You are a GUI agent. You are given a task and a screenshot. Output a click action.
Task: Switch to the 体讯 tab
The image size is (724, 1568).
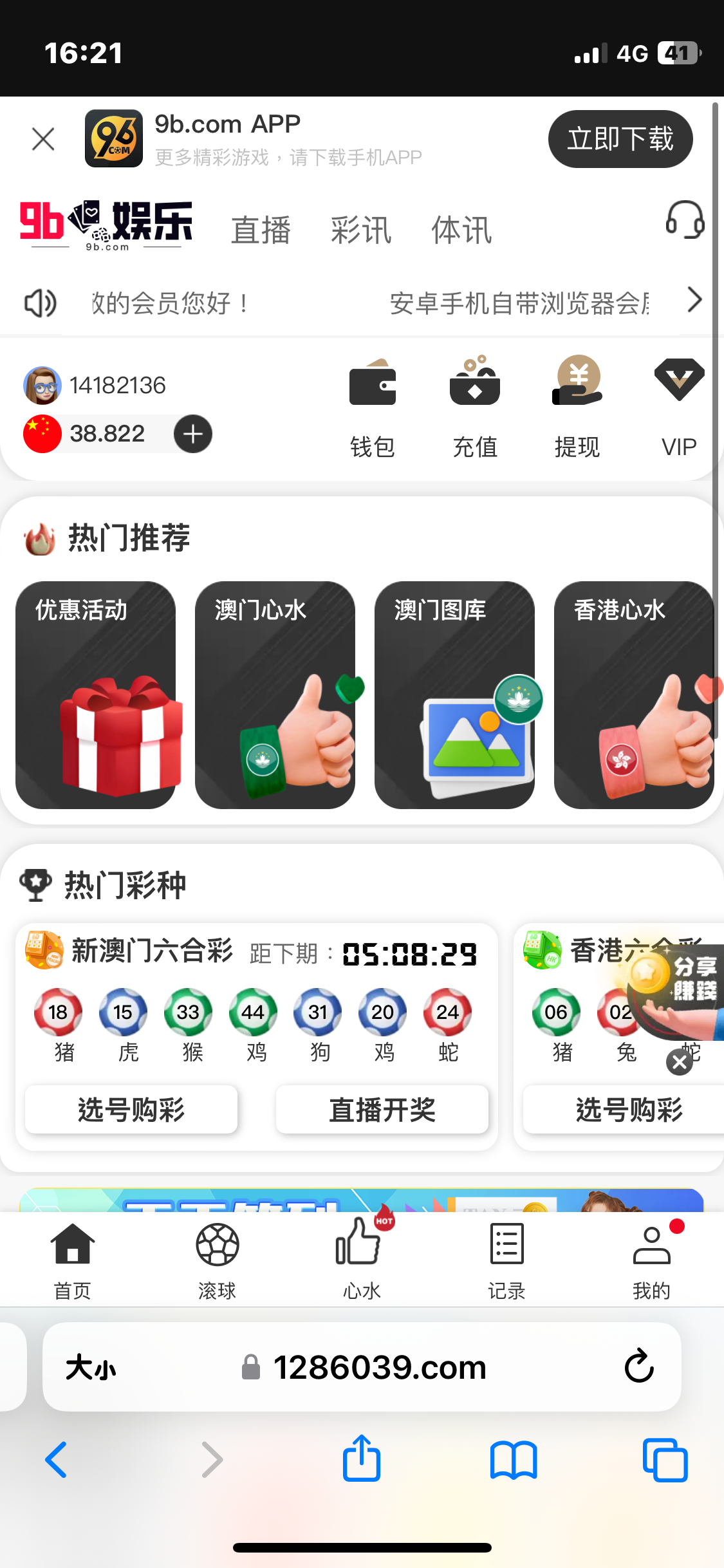tap(461, 230)
